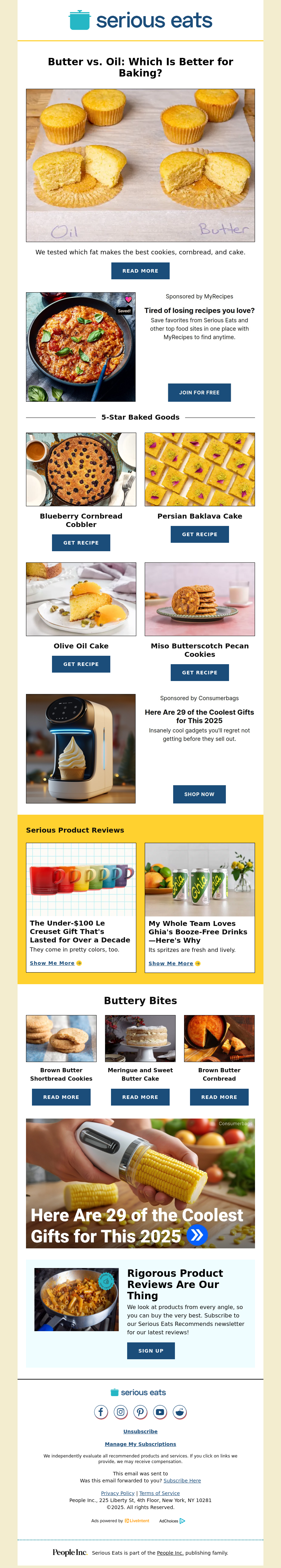The image size is (281, 1568).
Task: Watch Serious Eats on YouTube
Action: pos(160,1412)
